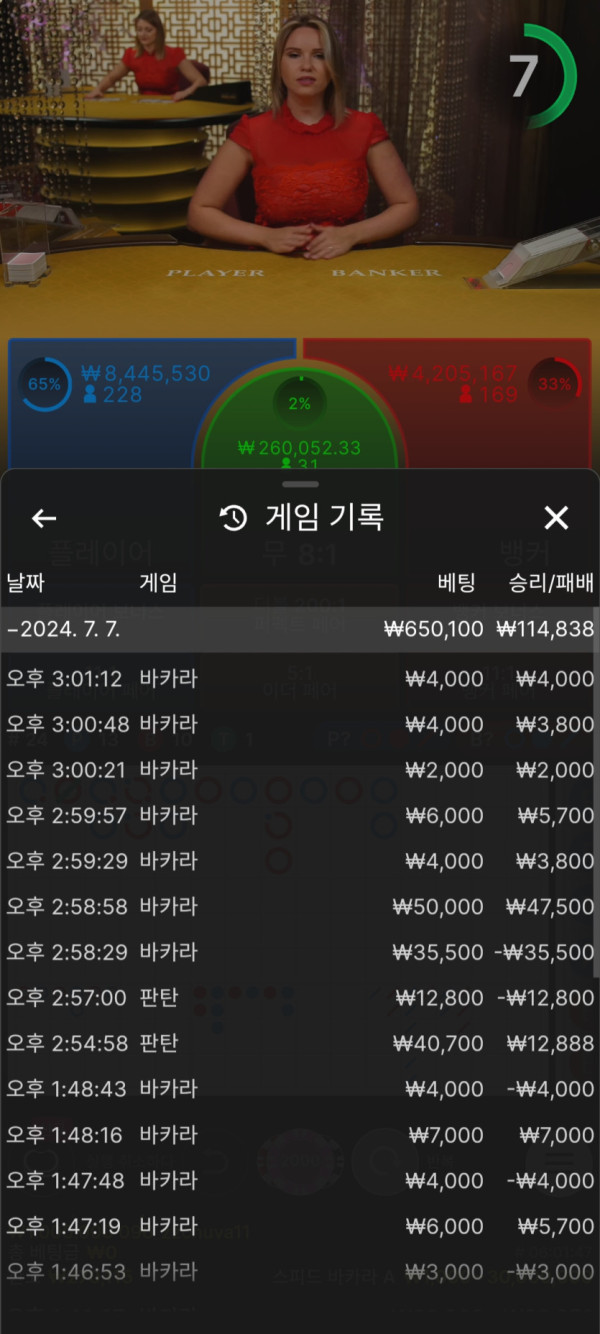Open the 2:57:00 Fan Tan round record
The height and width of the screenshot is (1334, 600).
[300, 998]
